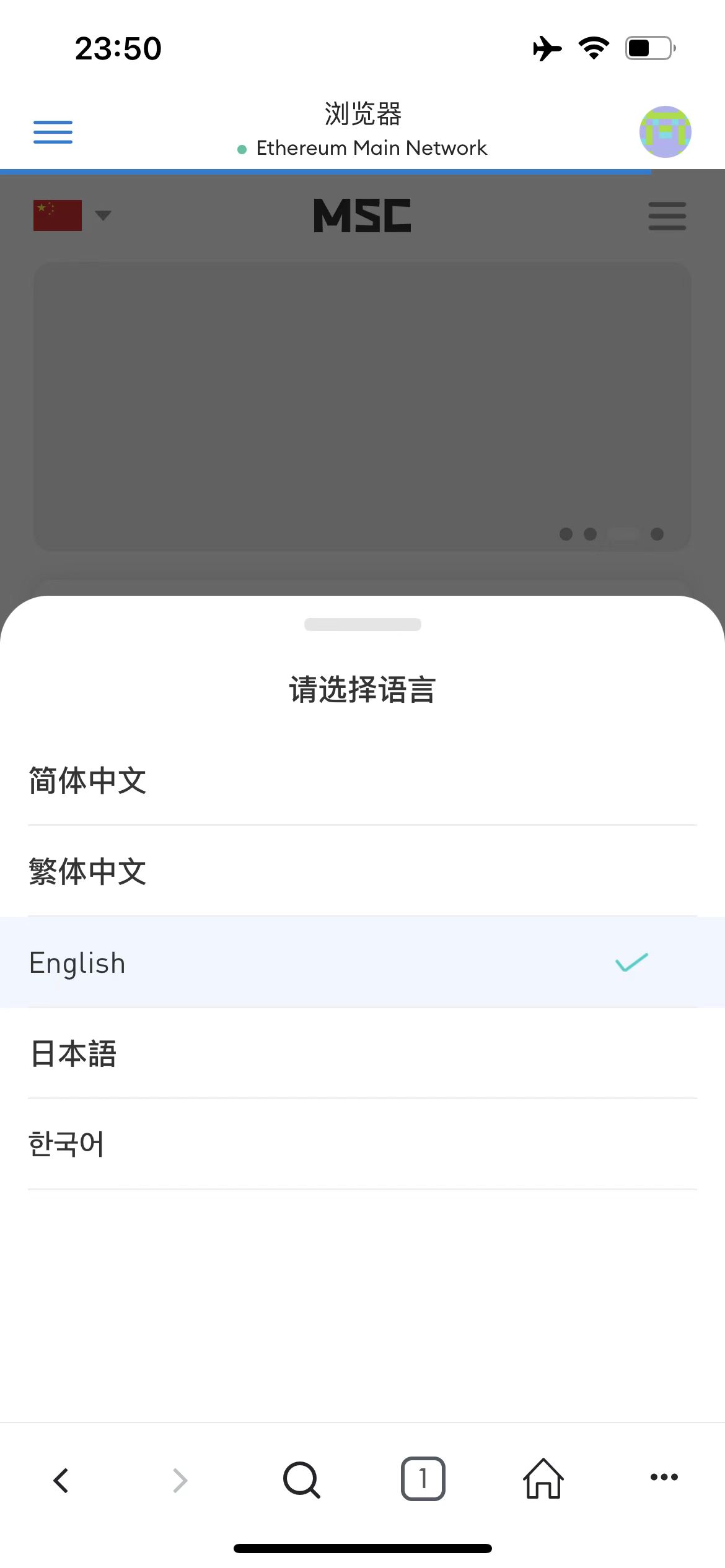Screen dimensions: 725x1568
Task: Choose 繁体中文 language
Action: (x=362, y=871)
